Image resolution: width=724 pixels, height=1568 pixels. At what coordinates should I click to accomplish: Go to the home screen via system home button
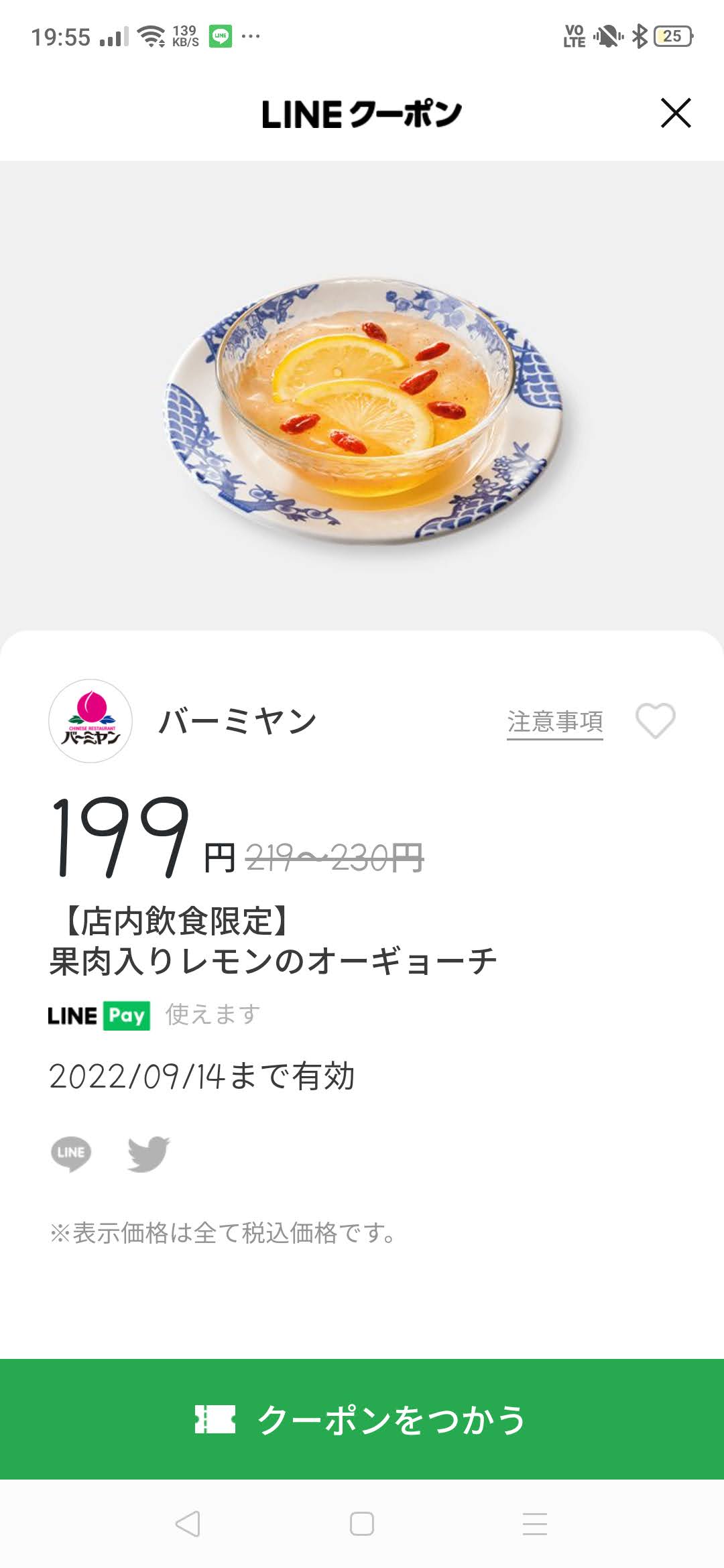tap(362, 1524)
